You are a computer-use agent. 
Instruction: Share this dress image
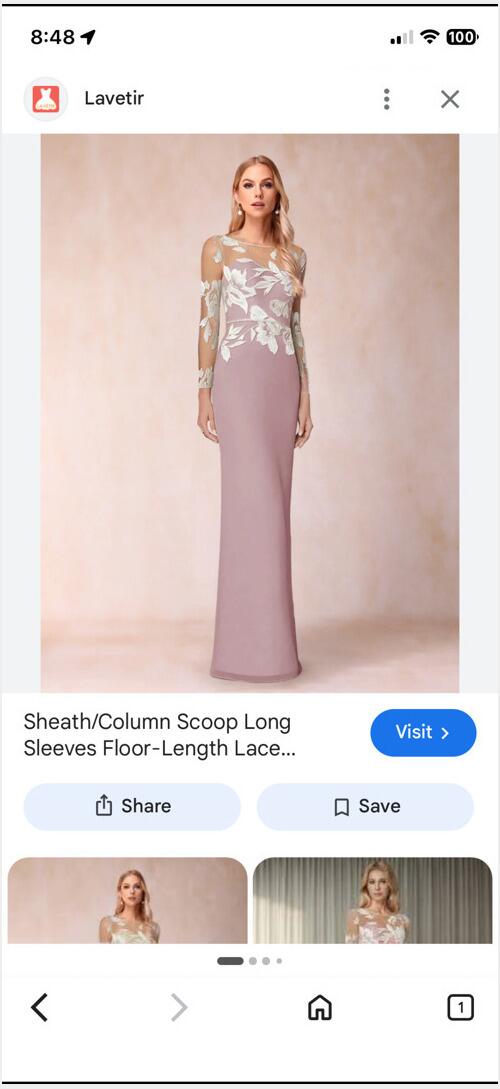pos(132,806)
